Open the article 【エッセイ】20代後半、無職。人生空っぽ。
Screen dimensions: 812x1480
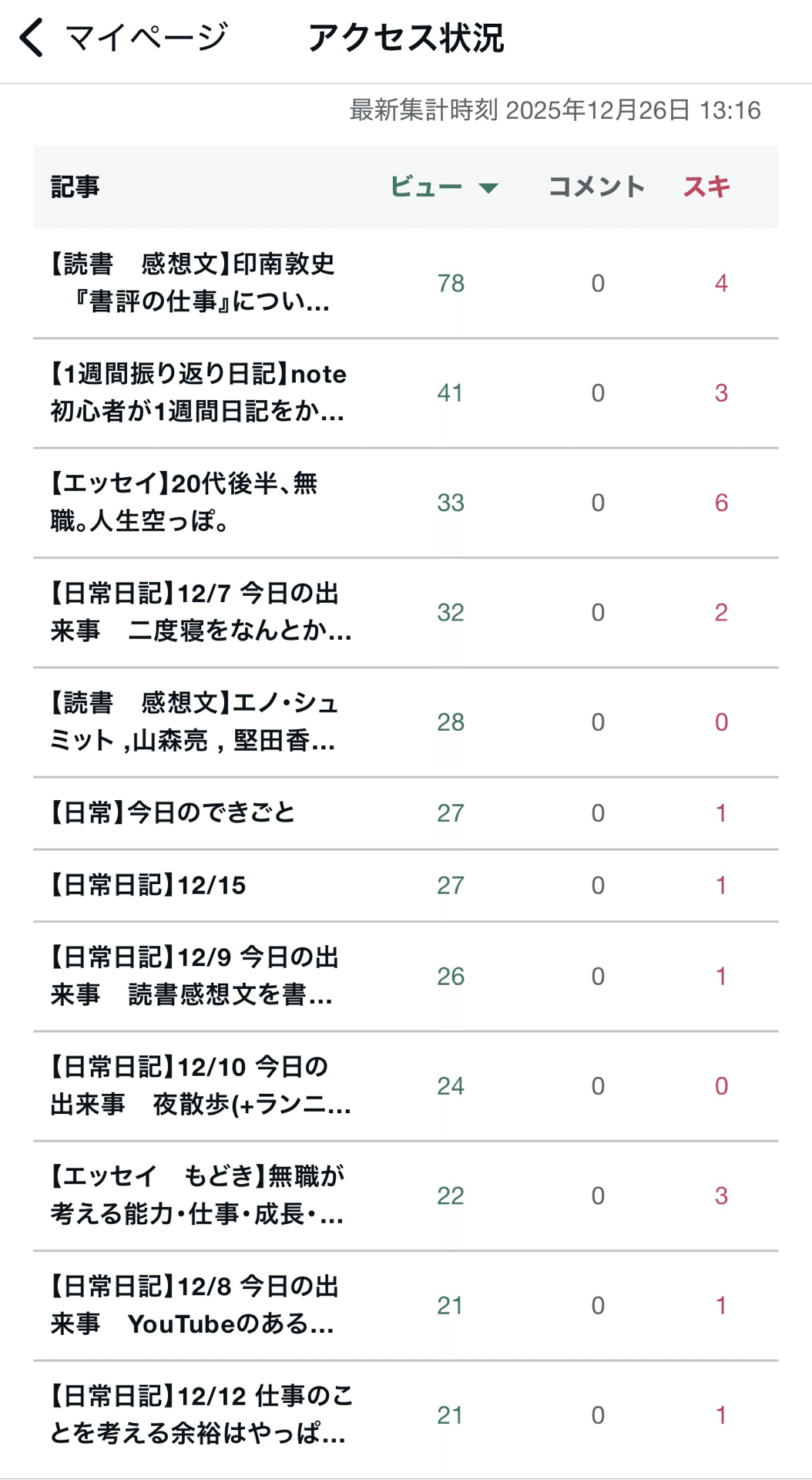(185, 503)
